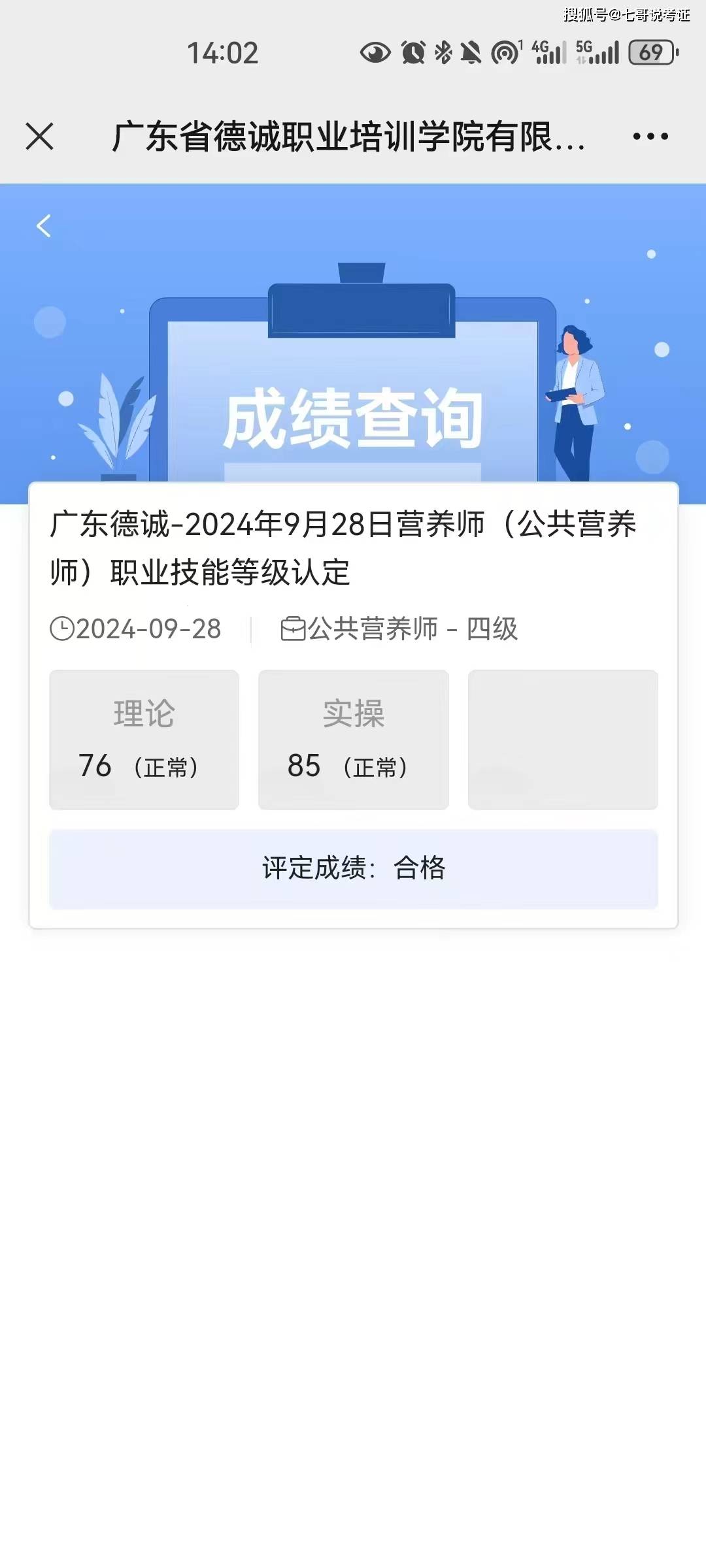Tap the 评定成绩：合格 result bar
The image size is (706, 1568).
[353, 869]
